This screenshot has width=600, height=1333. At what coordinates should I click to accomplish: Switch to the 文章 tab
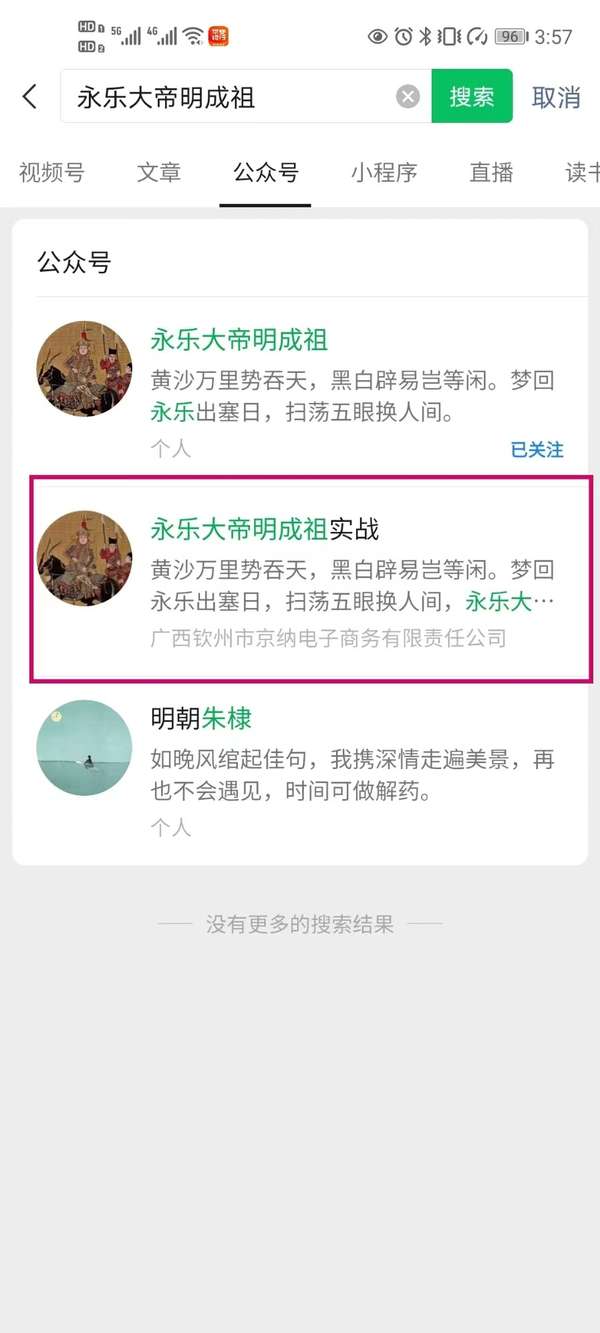click(x=159, y=172)
